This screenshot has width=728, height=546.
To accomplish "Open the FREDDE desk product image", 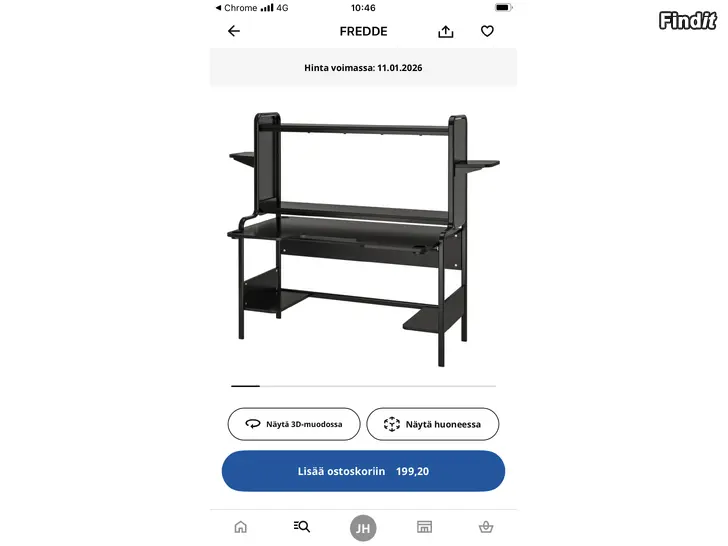I will coord(363,238).
